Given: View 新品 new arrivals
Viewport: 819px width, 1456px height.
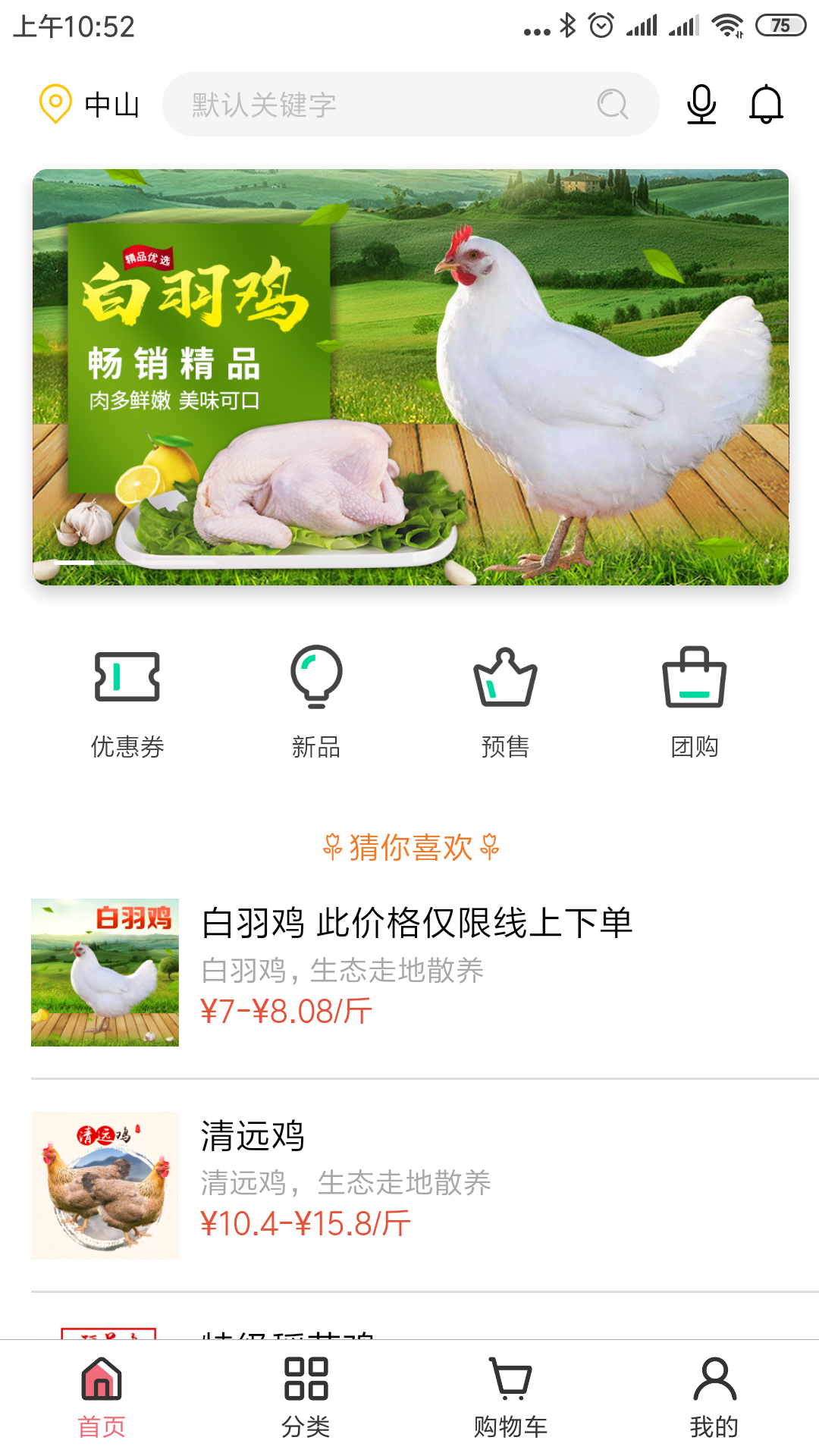Looking at the screenshot, I should coord(316,701).
